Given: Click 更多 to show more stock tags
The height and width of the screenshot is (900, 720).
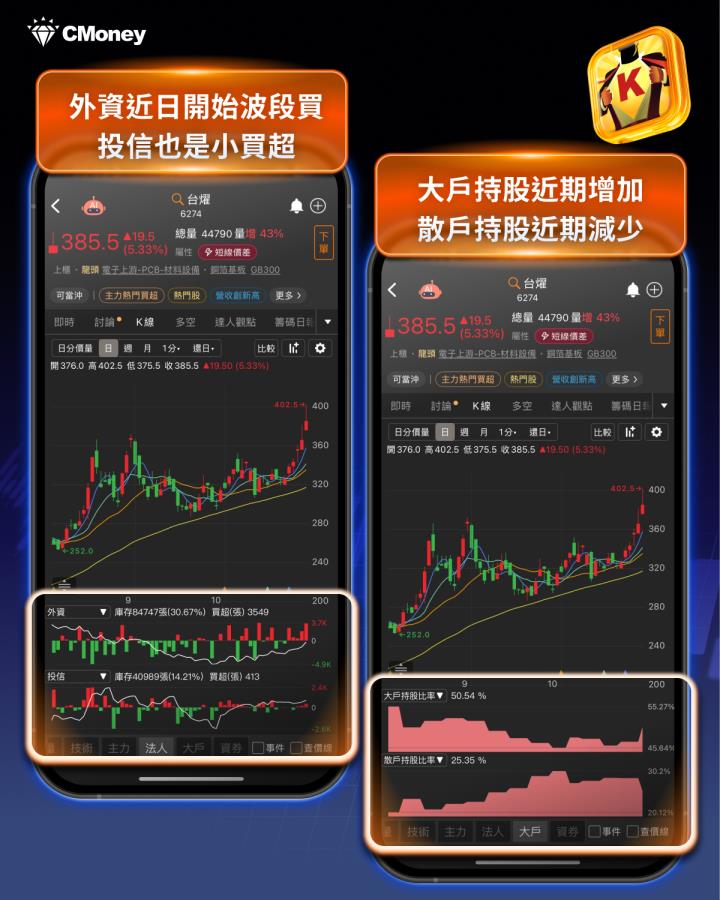Looking at the screenshot, I should (x=286, y=296).
